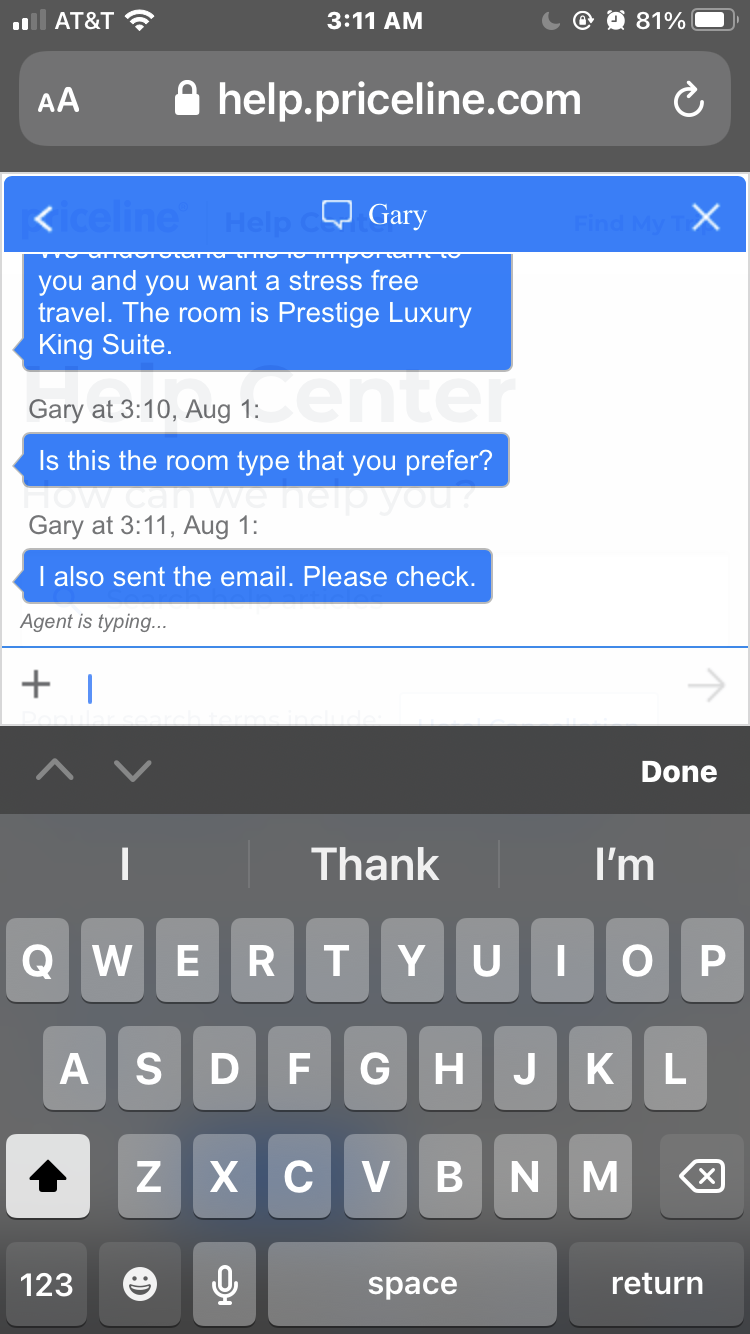This screenshot has height=1334, width=750.
Task: Switch to the emoji keyboard
Action: click(140, 1283)
